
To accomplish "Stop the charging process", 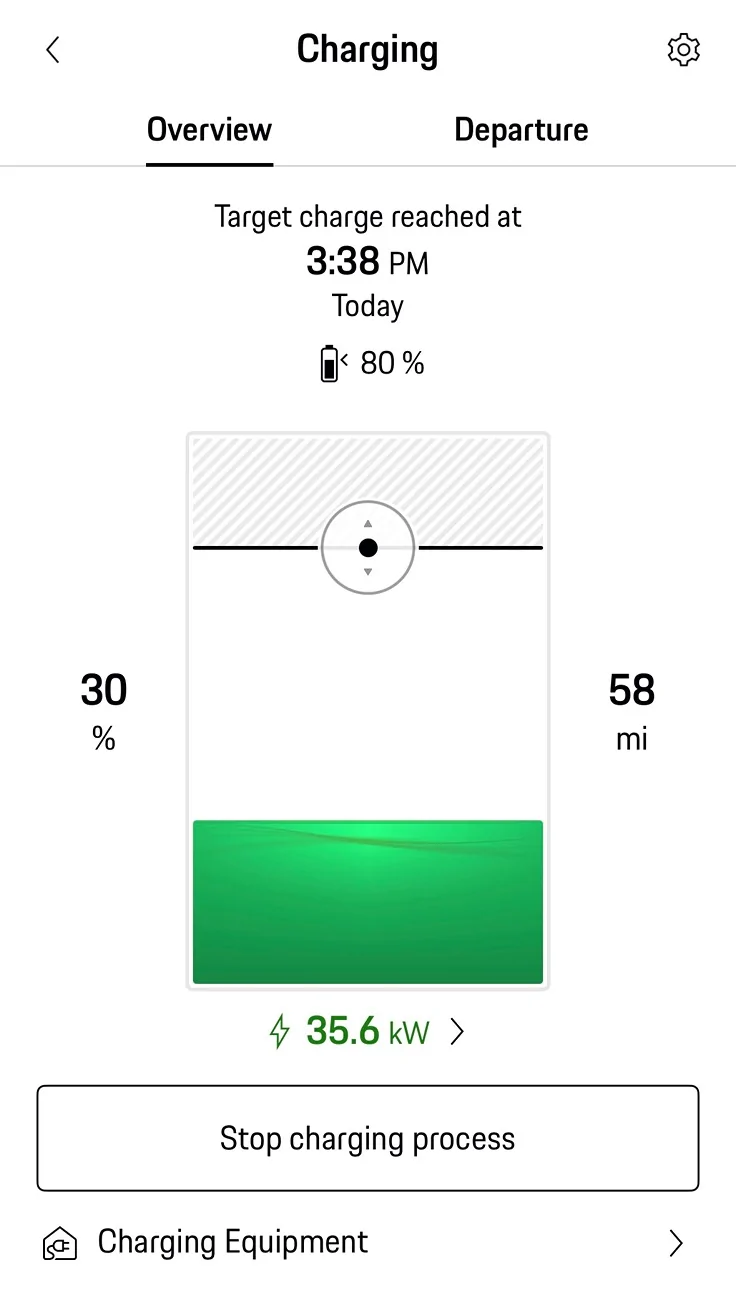I will tap(368, 1138).
